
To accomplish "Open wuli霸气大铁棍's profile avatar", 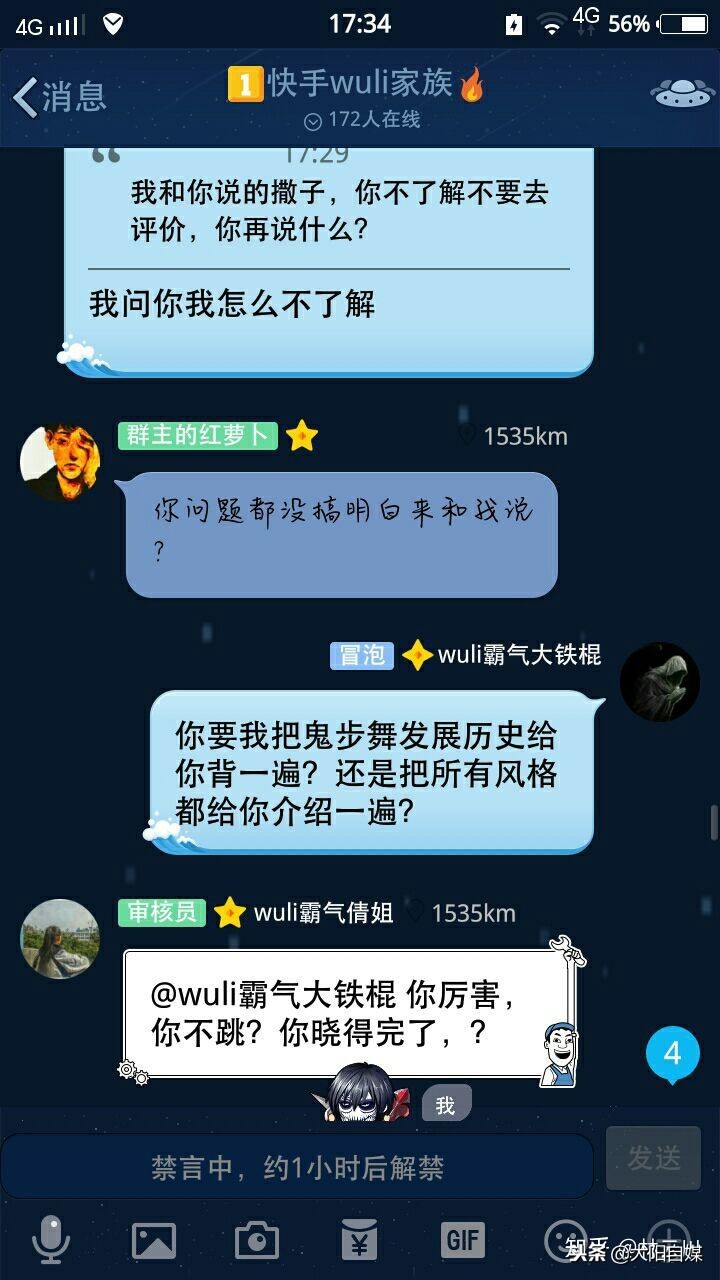I will pos(662,680).
